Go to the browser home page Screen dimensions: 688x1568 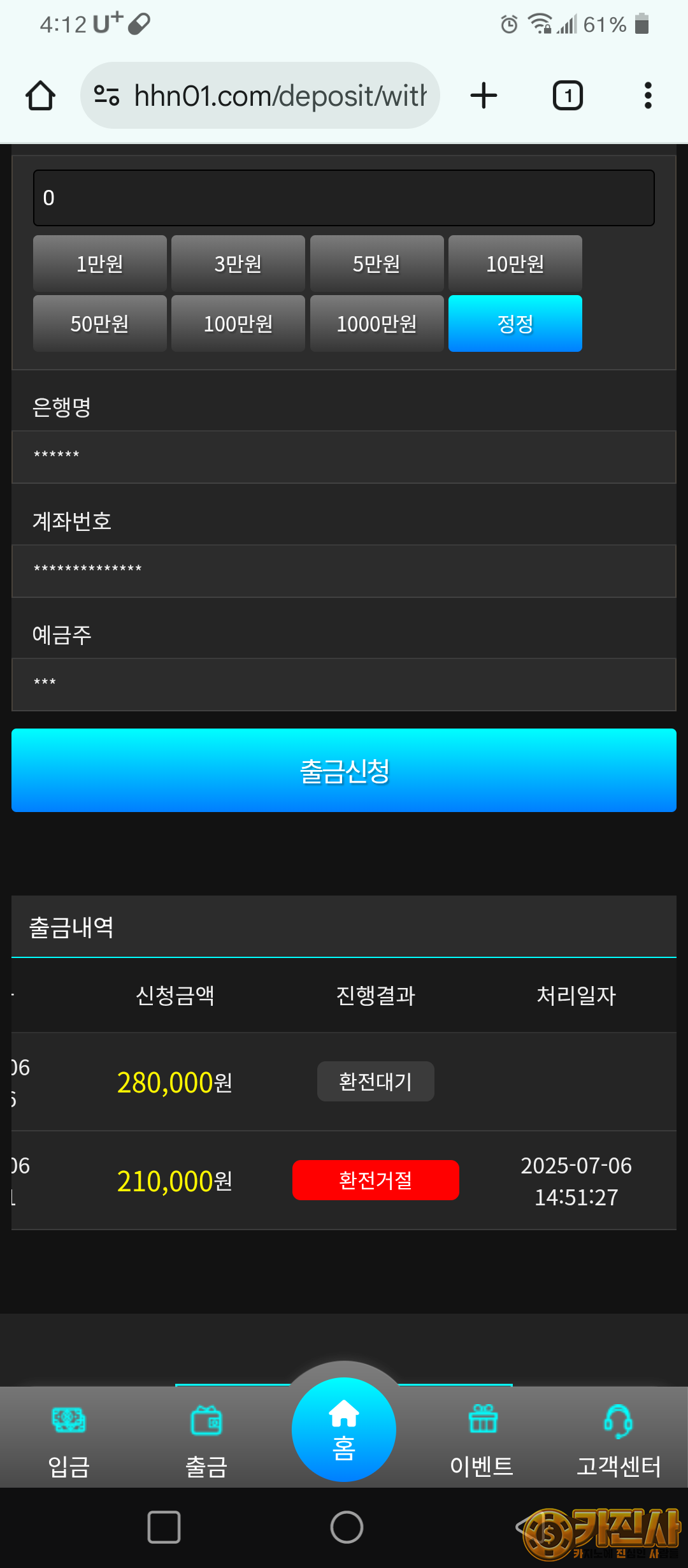tap(40, 96)
